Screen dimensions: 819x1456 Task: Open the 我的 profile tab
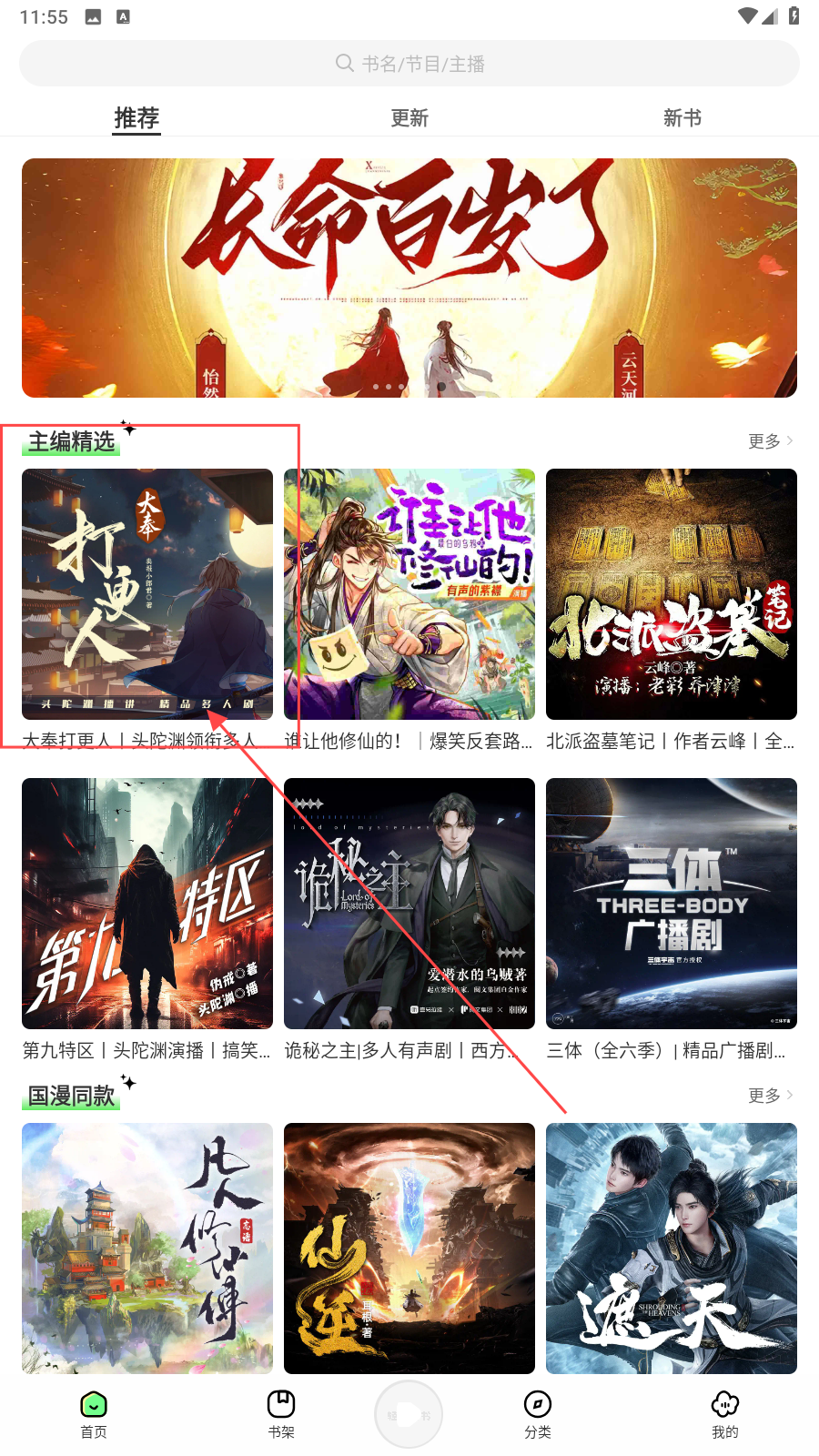(725, 1413)
